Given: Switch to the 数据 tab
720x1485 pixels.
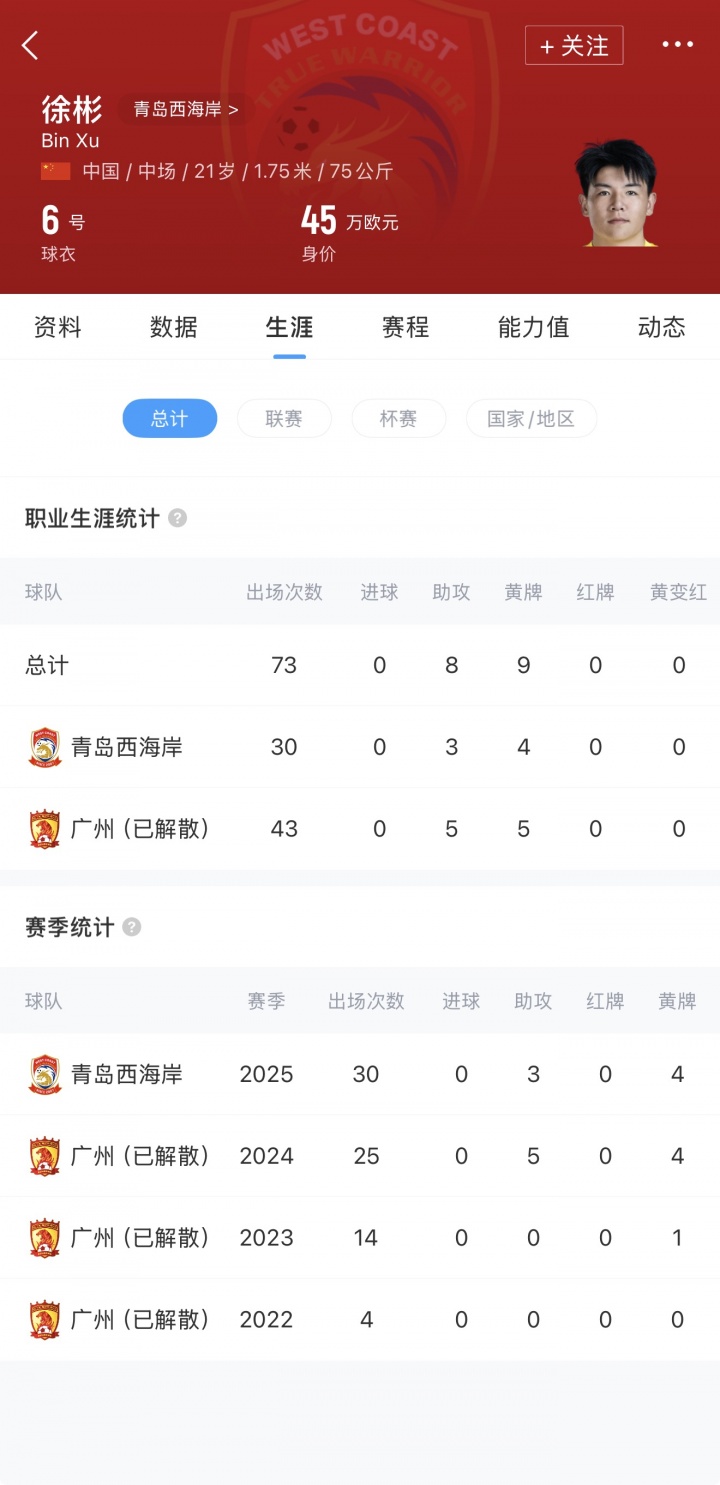Looking at the screenshot, I should coord(174,327).
